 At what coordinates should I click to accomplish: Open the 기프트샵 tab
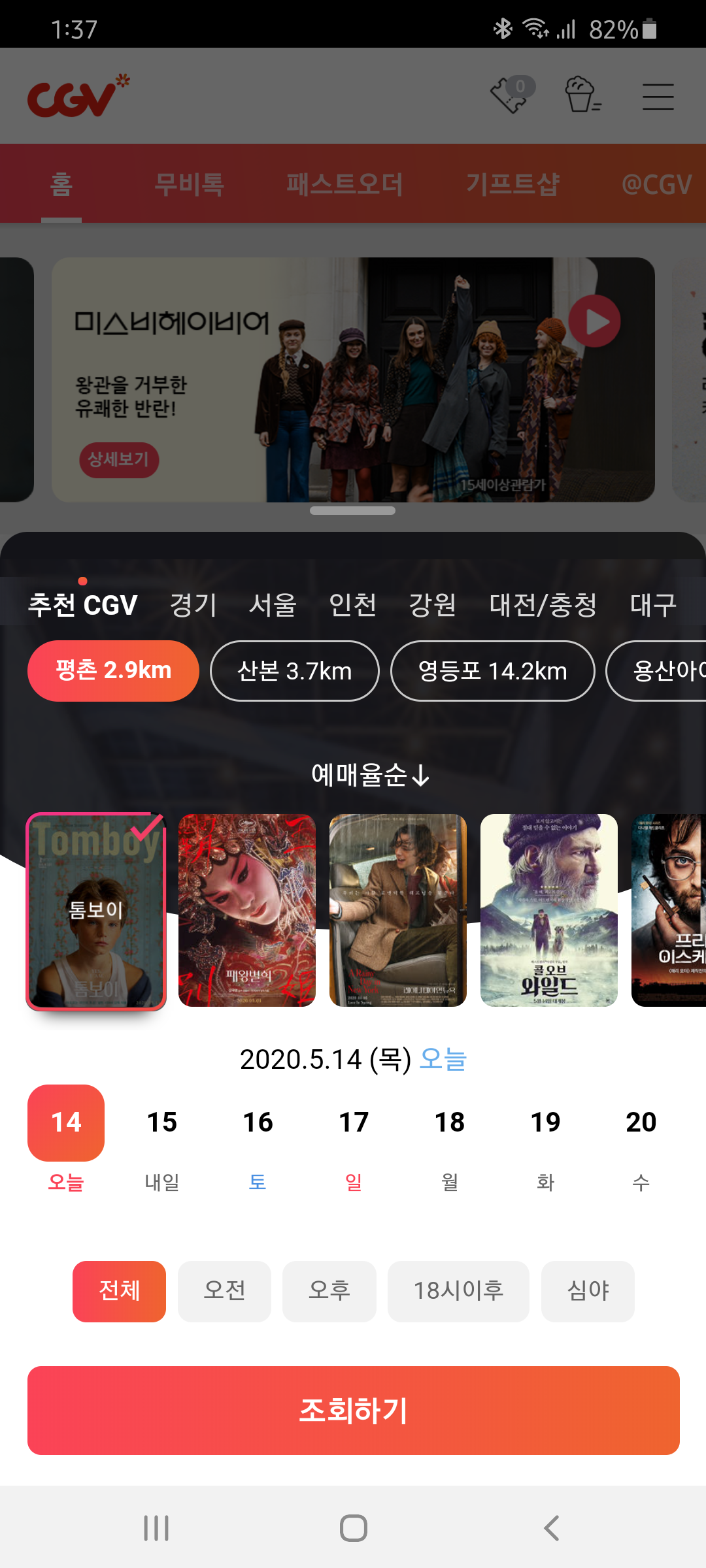pos(513,184)
